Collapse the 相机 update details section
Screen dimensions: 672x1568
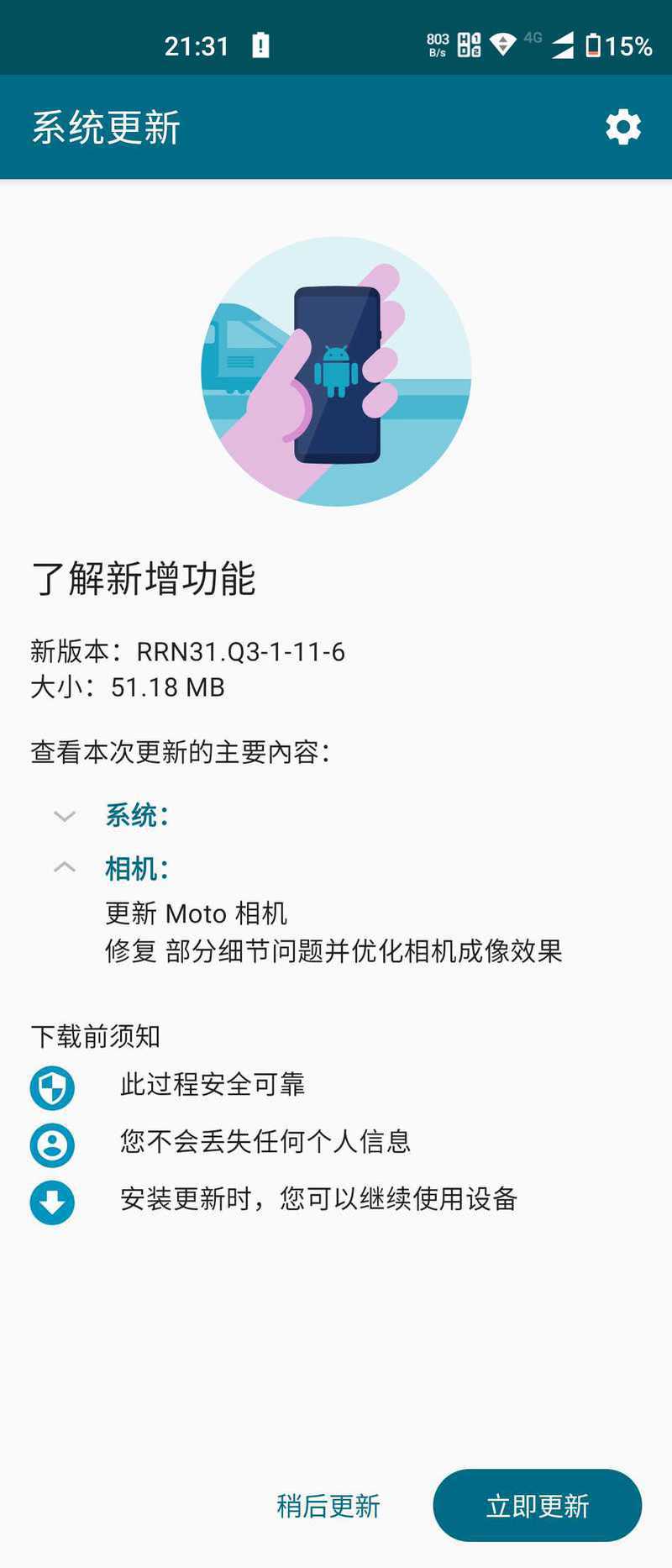point(66,868)
